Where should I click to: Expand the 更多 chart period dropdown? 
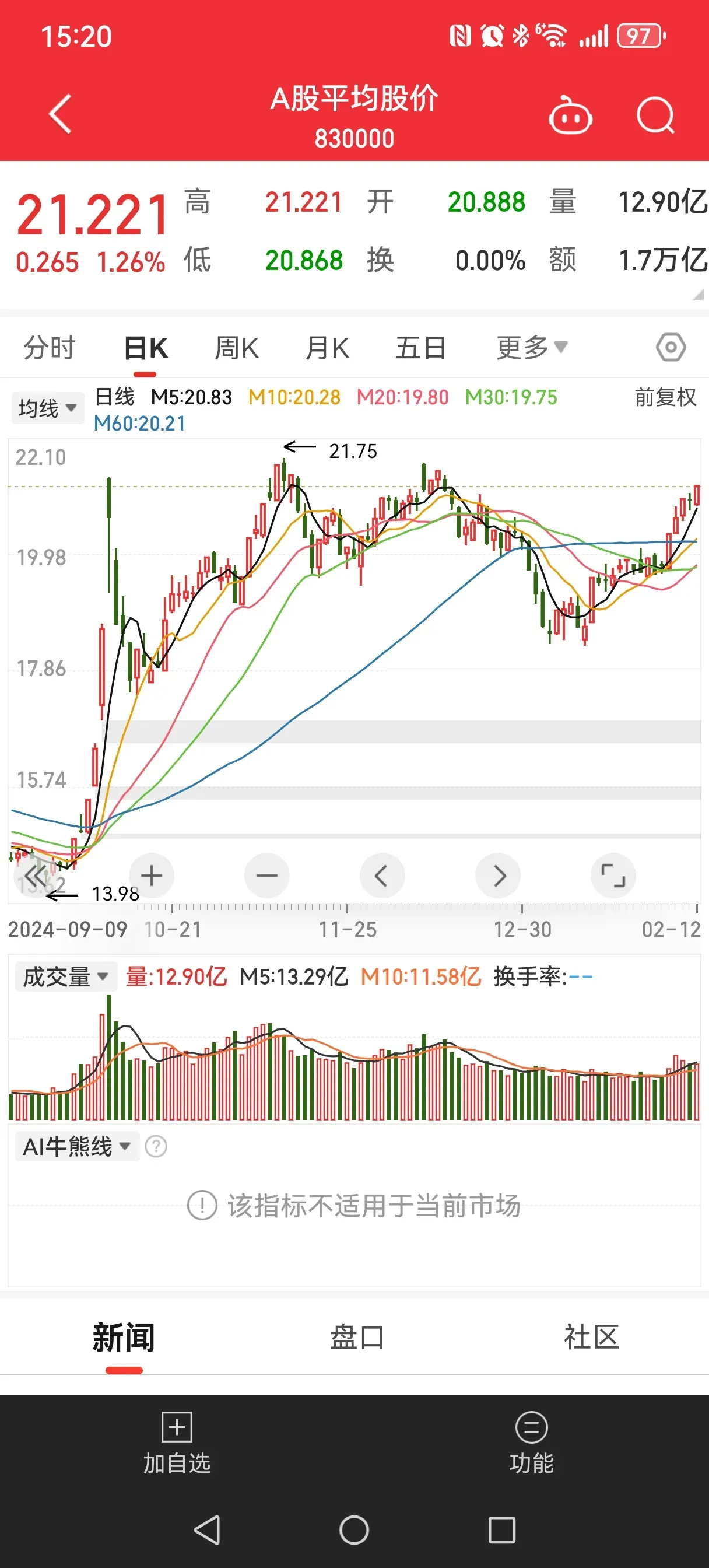pos(530,347)
